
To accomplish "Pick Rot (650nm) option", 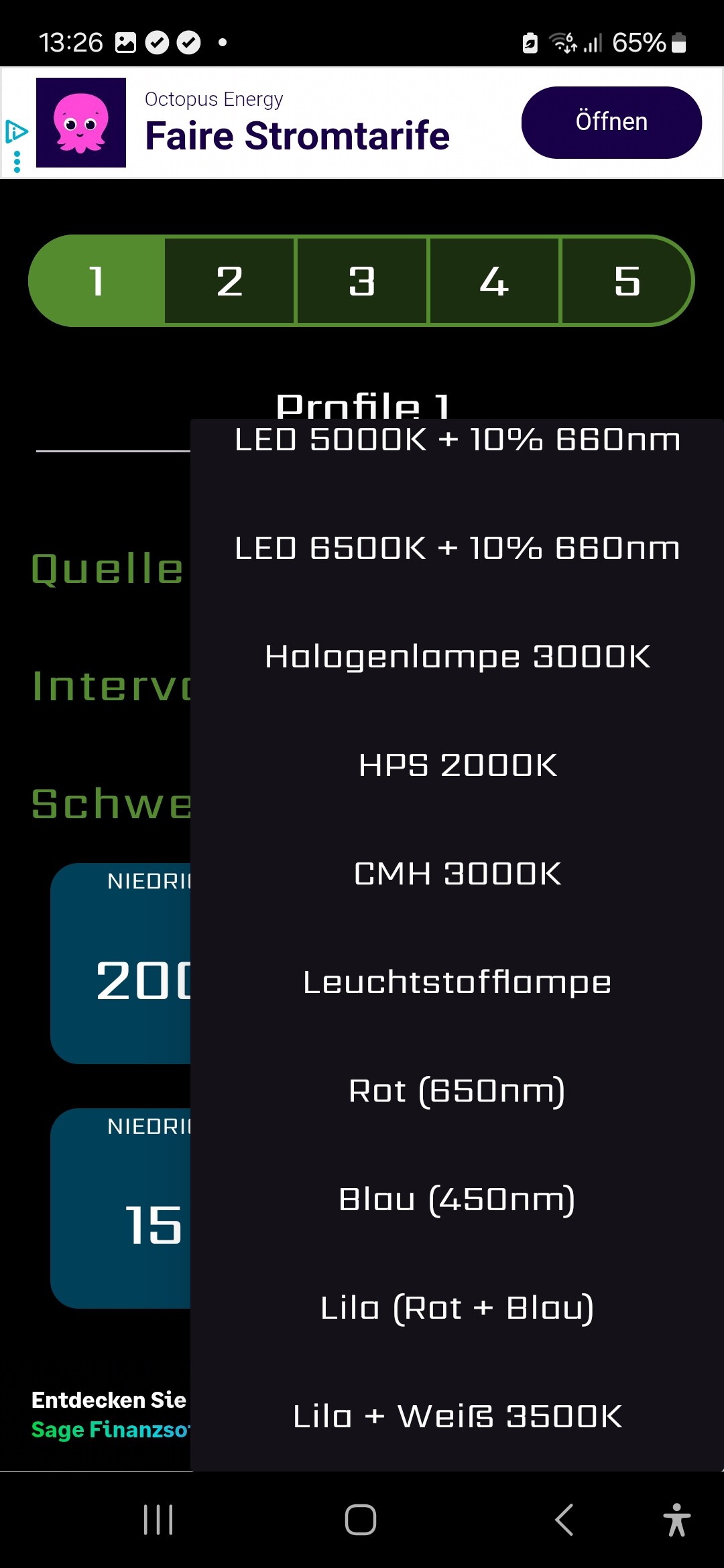I will pos(457,1091).
